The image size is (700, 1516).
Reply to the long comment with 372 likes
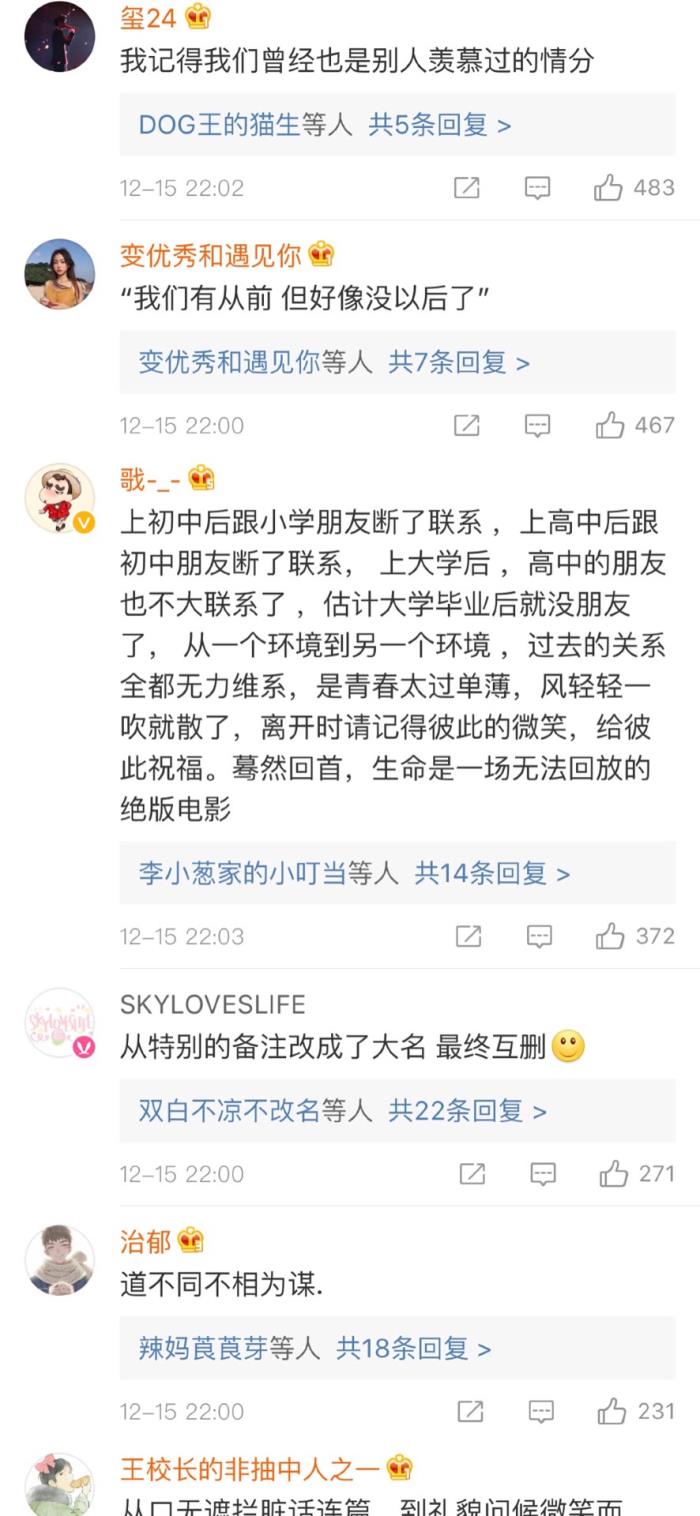coord(538,936)
